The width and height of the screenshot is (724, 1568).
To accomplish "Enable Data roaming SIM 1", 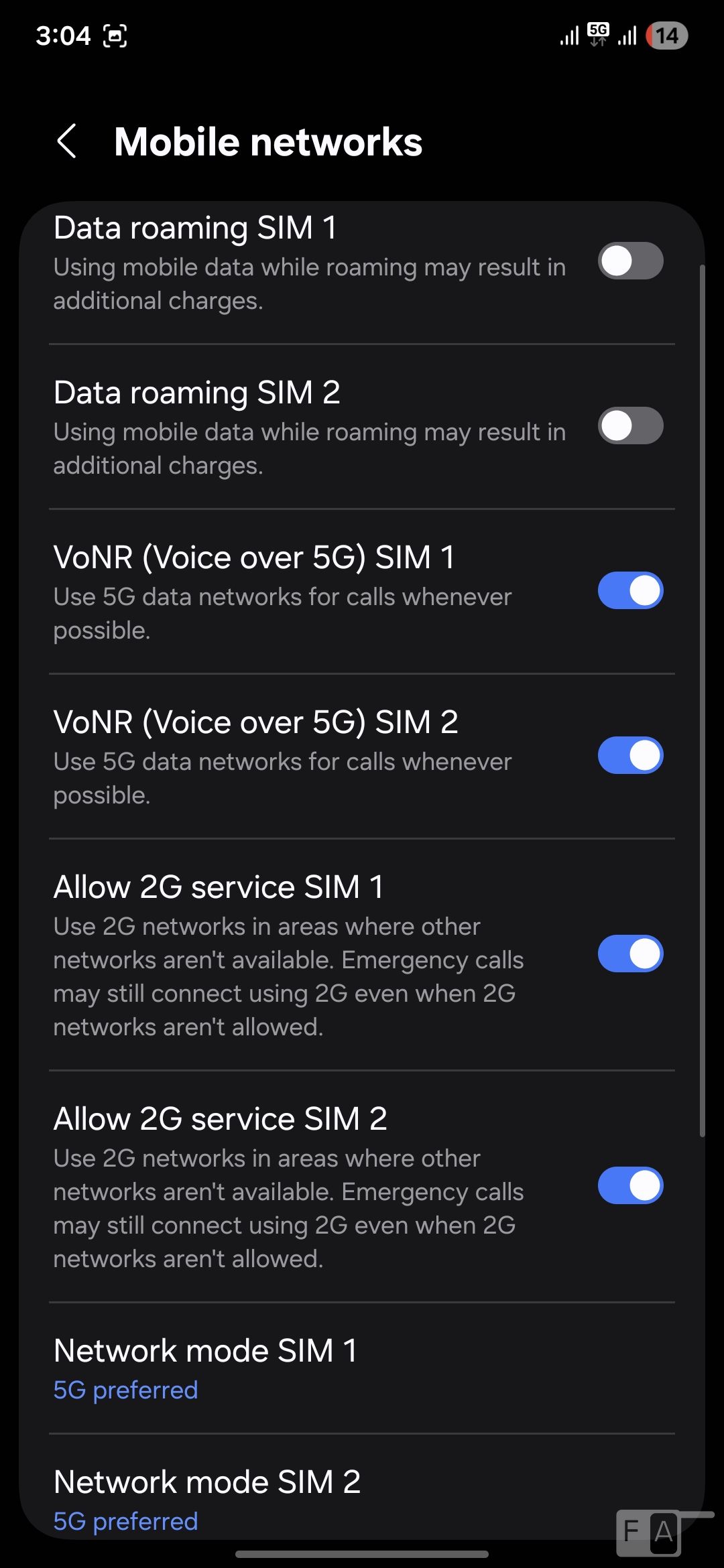I will [630, 261].
